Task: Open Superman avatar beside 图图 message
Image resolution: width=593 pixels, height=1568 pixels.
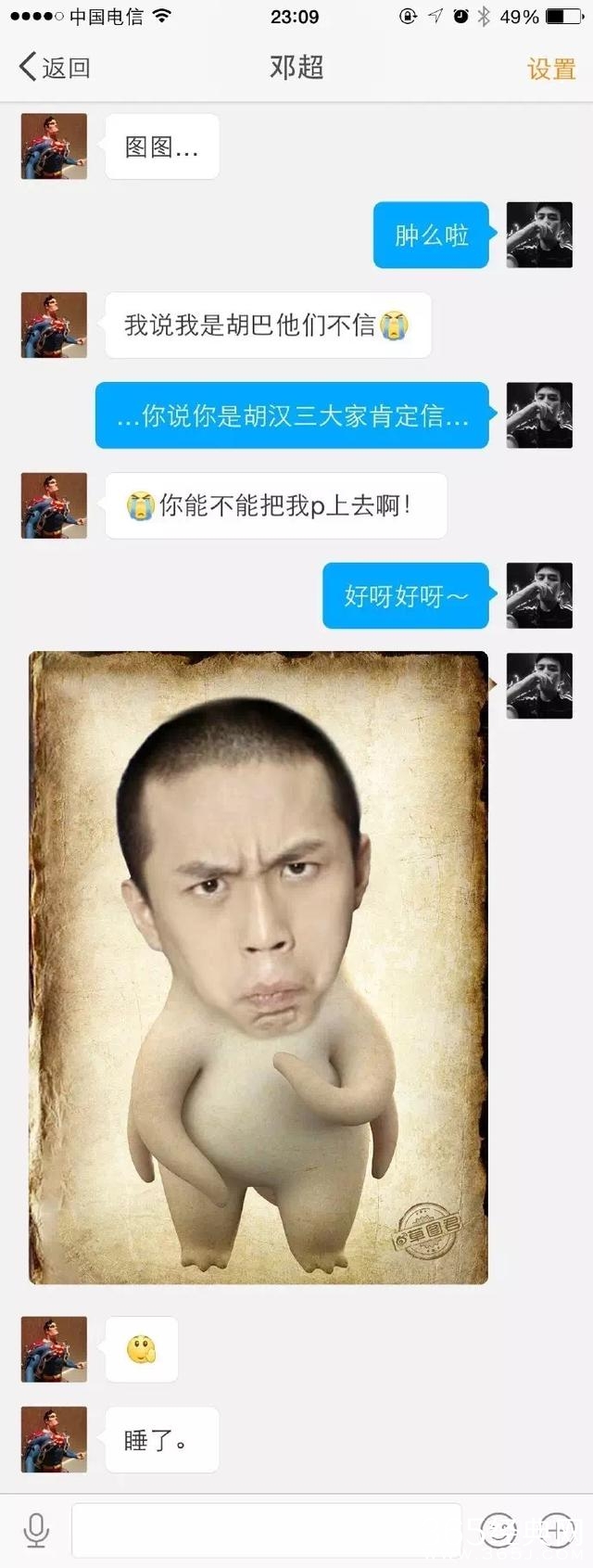Action: pyautogui.click(x=54, y=147)
